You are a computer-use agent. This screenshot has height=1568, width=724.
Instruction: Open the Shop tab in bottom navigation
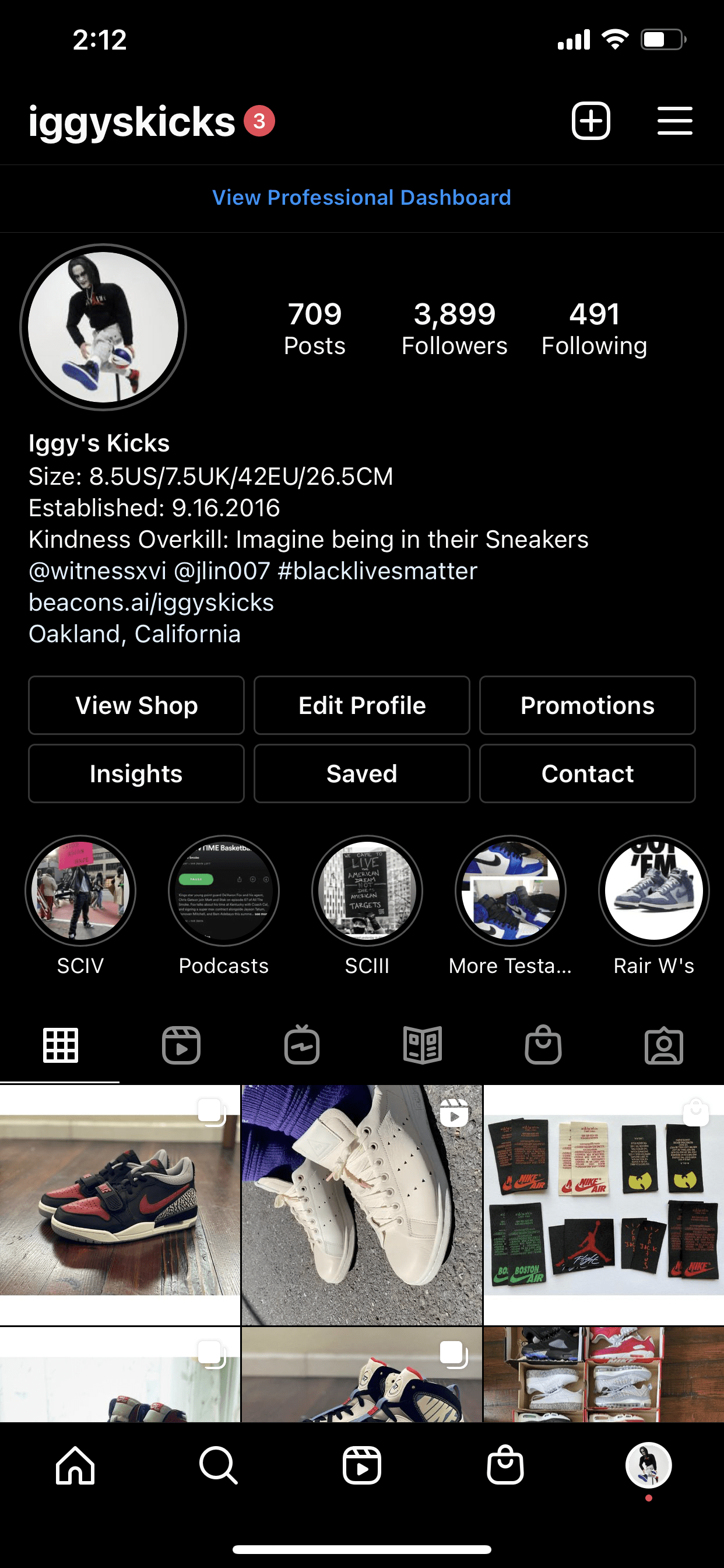coord(505,1465)
